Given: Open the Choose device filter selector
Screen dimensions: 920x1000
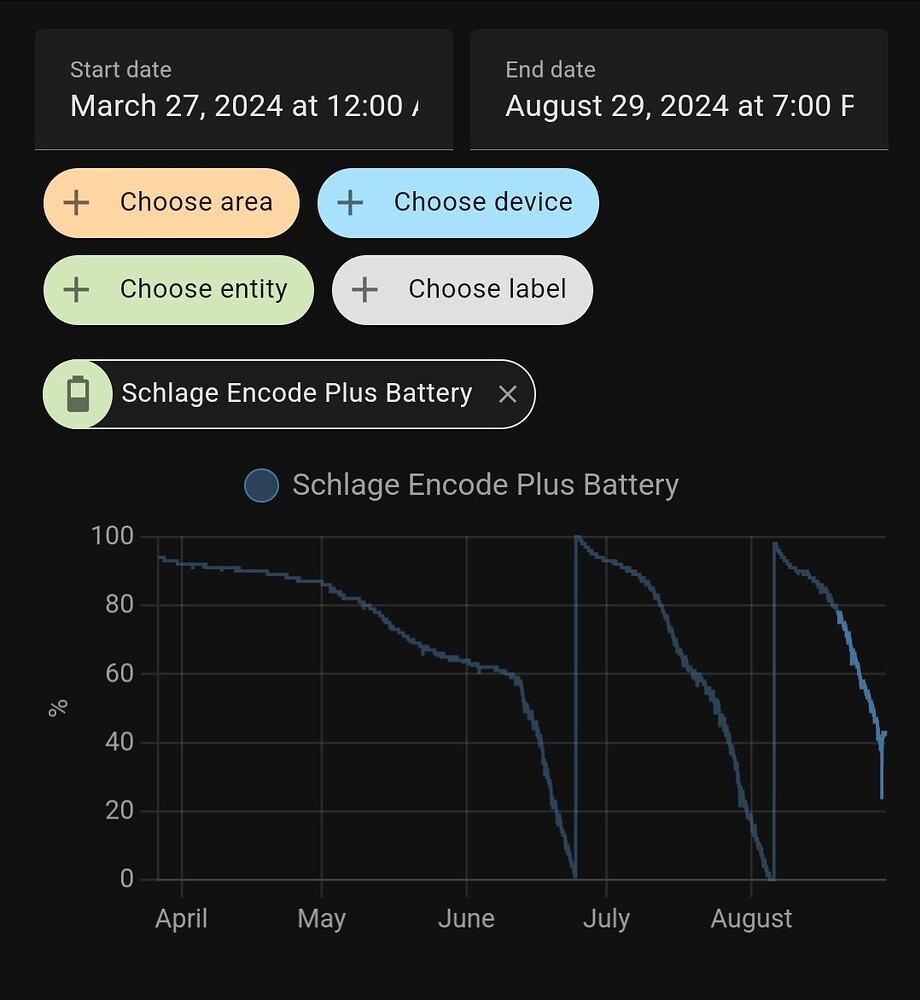Looking at the screenshot, I should click(x=457, y=202).
